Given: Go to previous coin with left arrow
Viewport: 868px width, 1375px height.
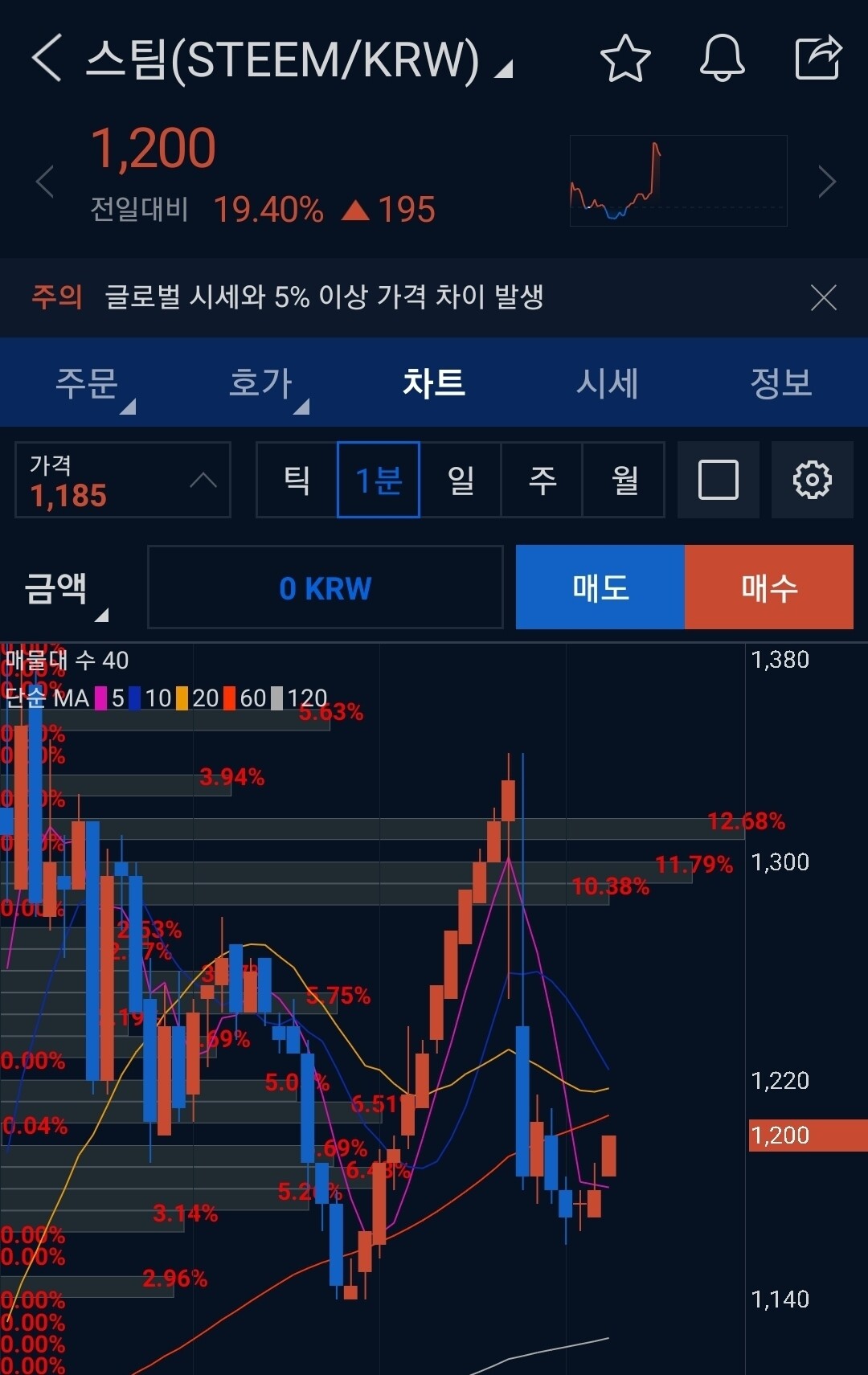Looking at the screenshot, I should (44, 182).
